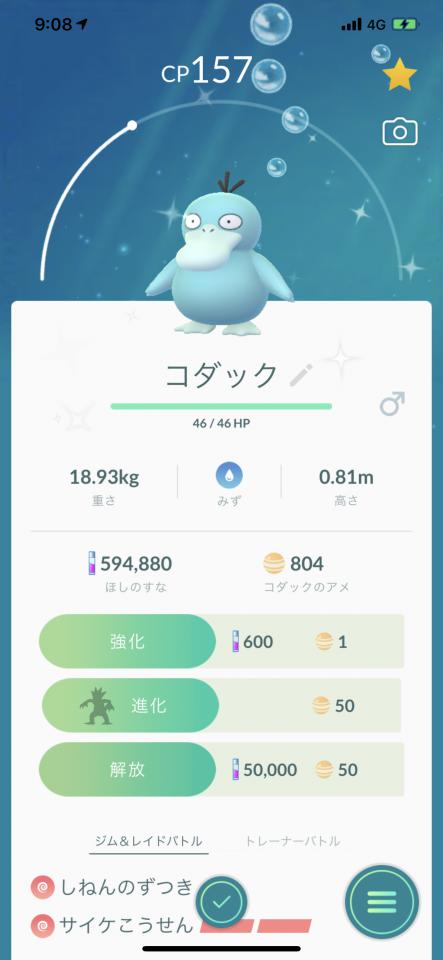Screen dimensions: 443x960
Task: Open the round hamburger menu button
Action: (382, 903)
